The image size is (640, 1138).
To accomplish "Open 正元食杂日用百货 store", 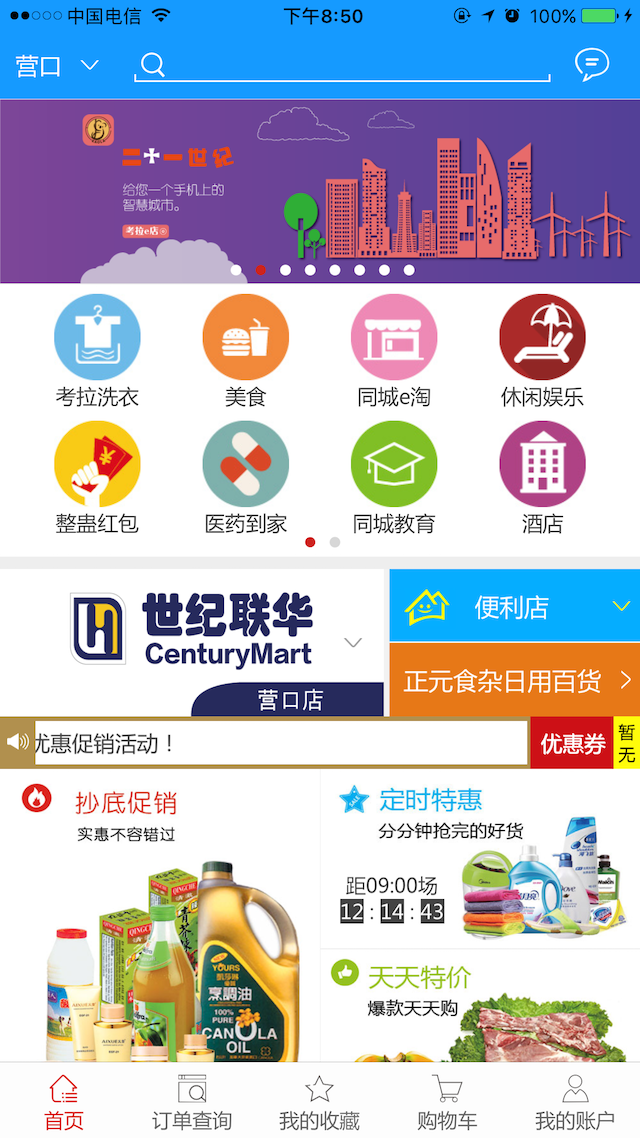I will click(x=514, y=680).
